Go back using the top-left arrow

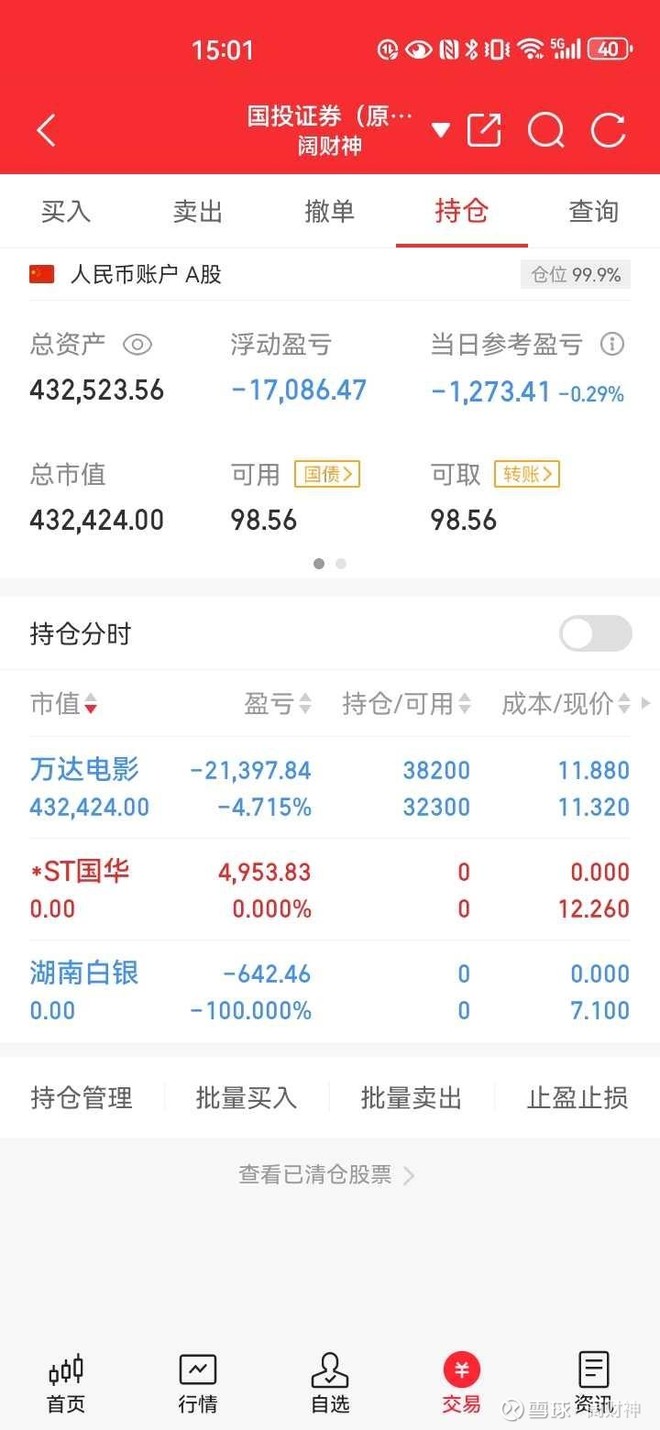click(46, 131)
